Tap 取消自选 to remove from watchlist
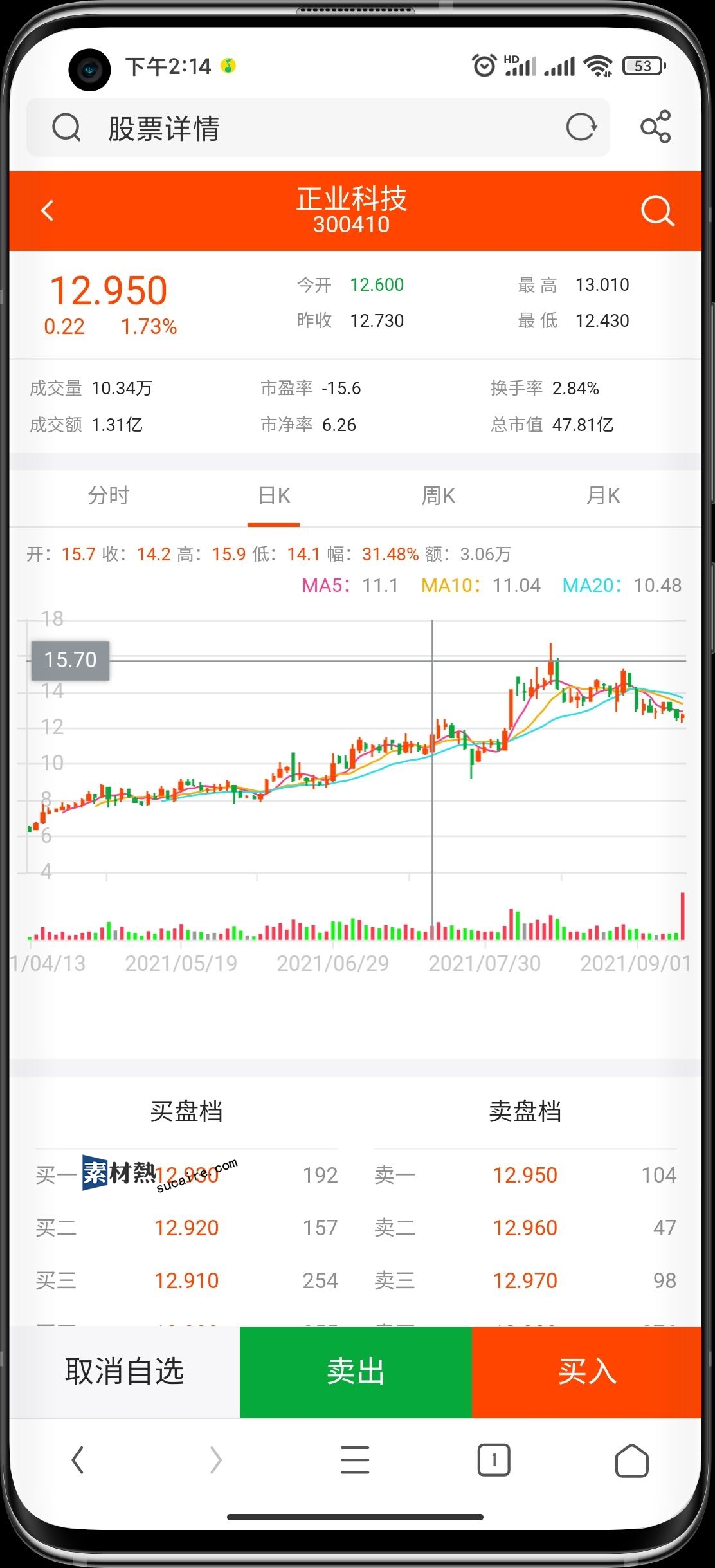Viewport: 715px width, 1568px height. 125,1372
